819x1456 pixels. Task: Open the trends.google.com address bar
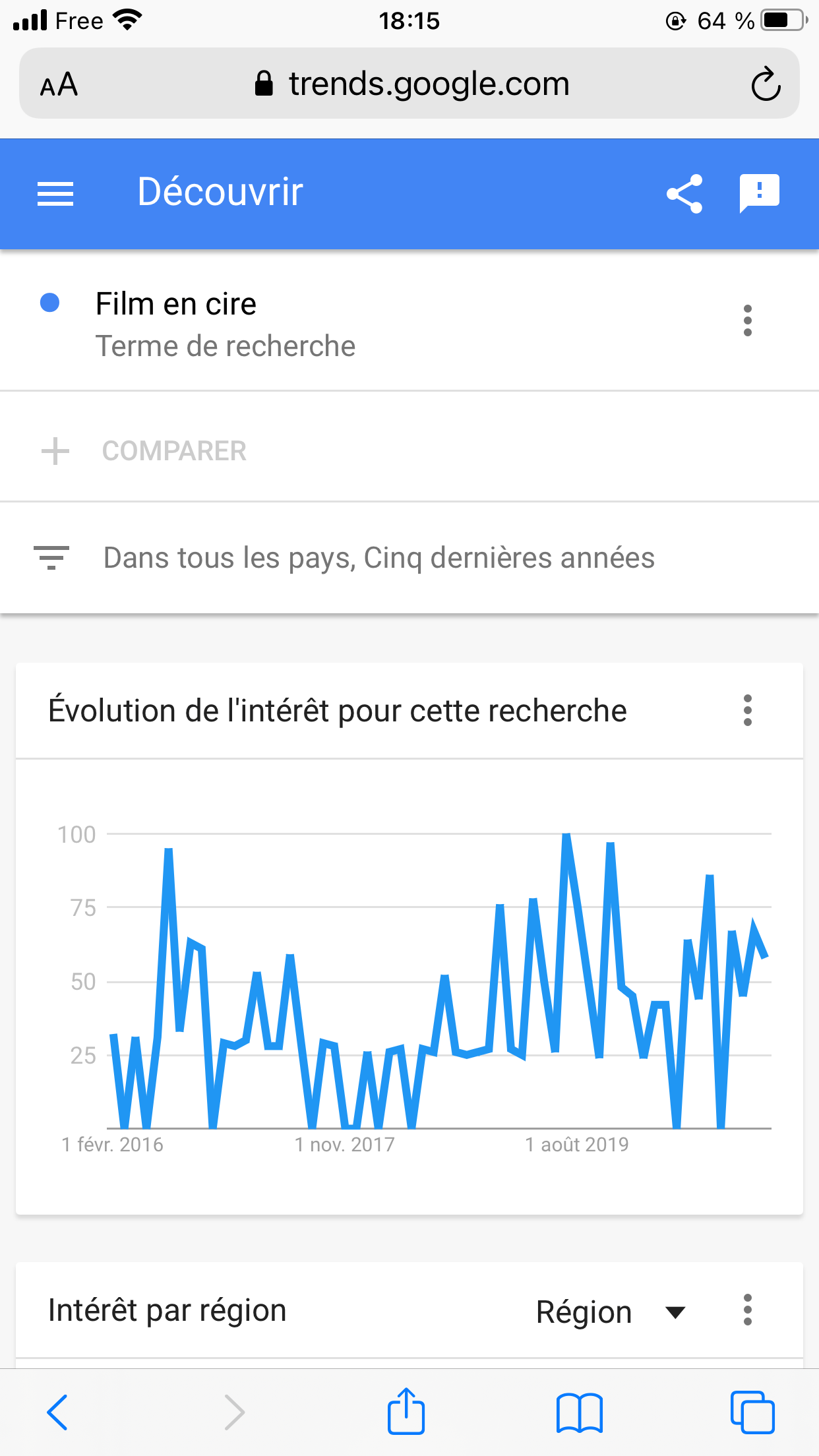click(x=429, y=83)
